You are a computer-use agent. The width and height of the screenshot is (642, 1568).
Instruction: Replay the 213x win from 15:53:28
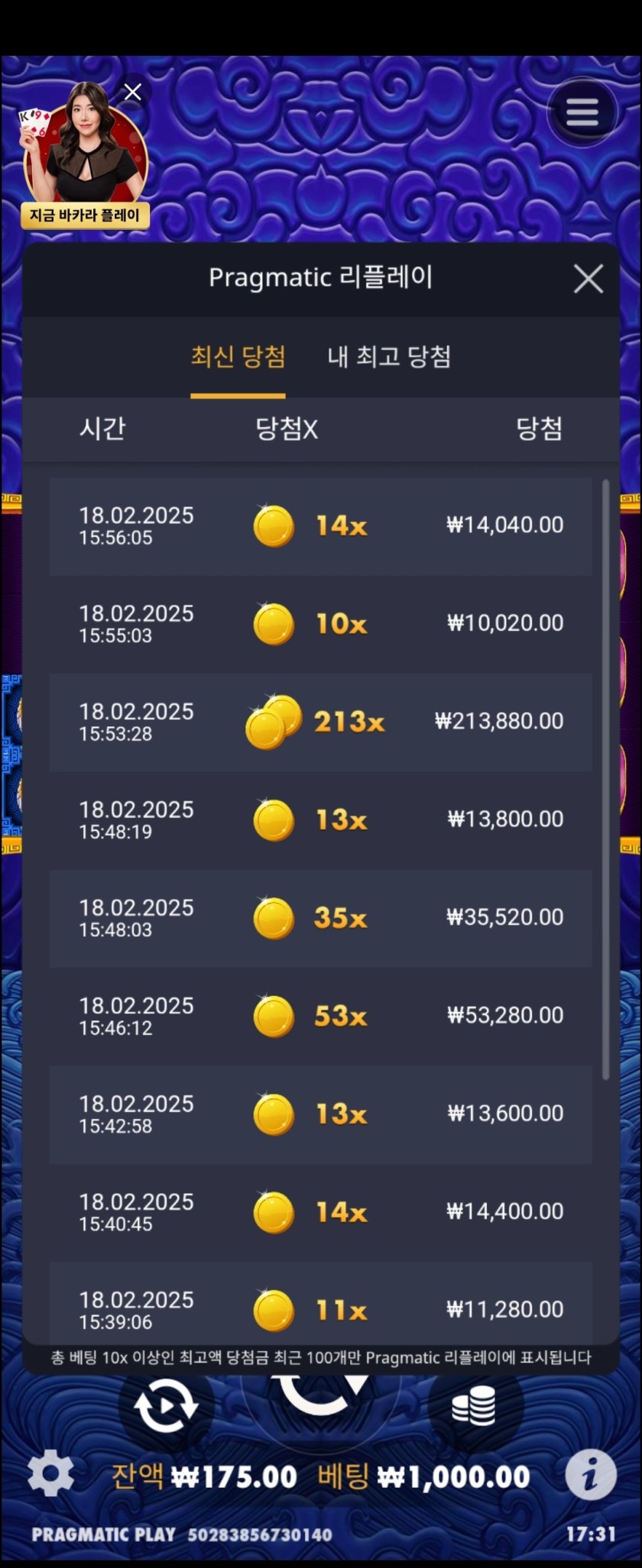coord(320,722)
